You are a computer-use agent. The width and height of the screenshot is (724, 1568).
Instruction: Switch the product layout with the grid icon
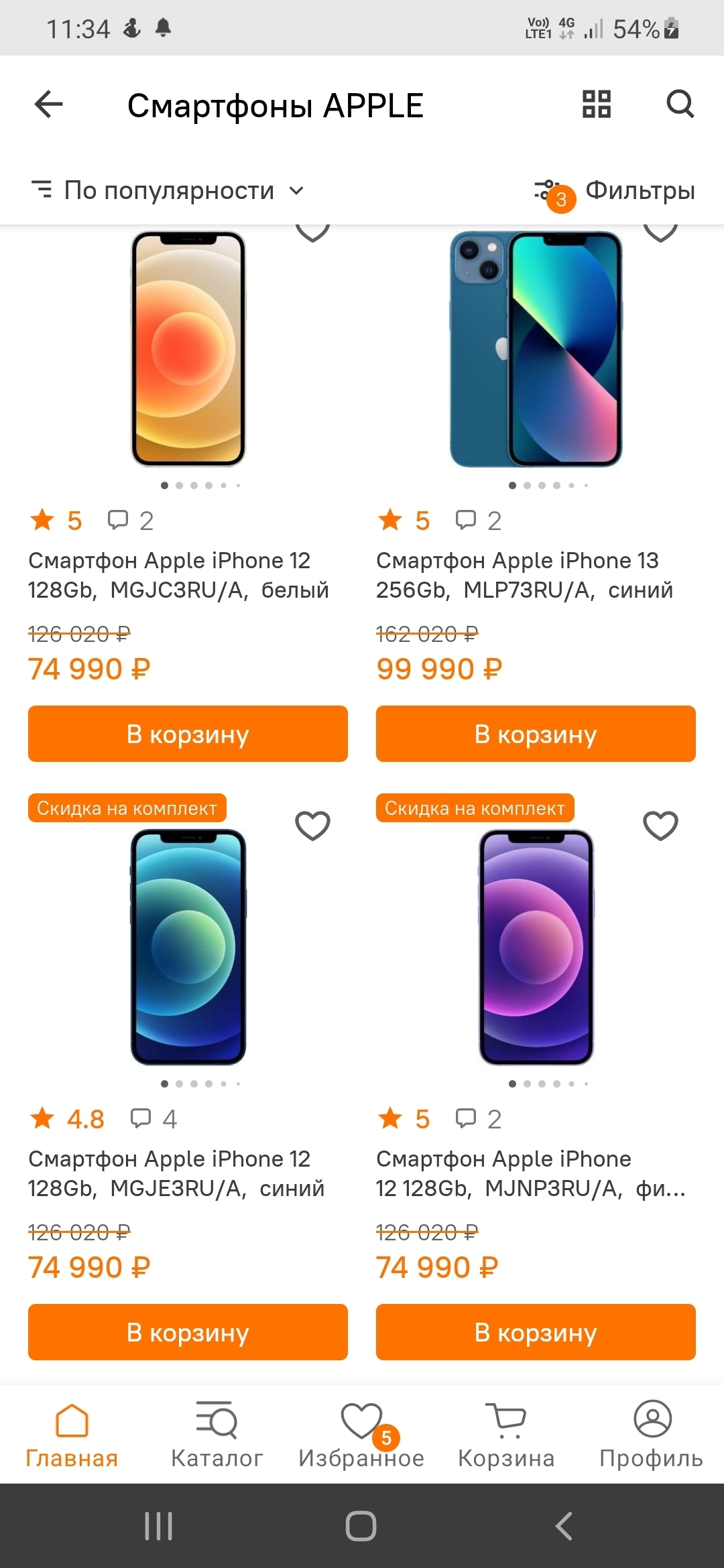tap(596, 105)
